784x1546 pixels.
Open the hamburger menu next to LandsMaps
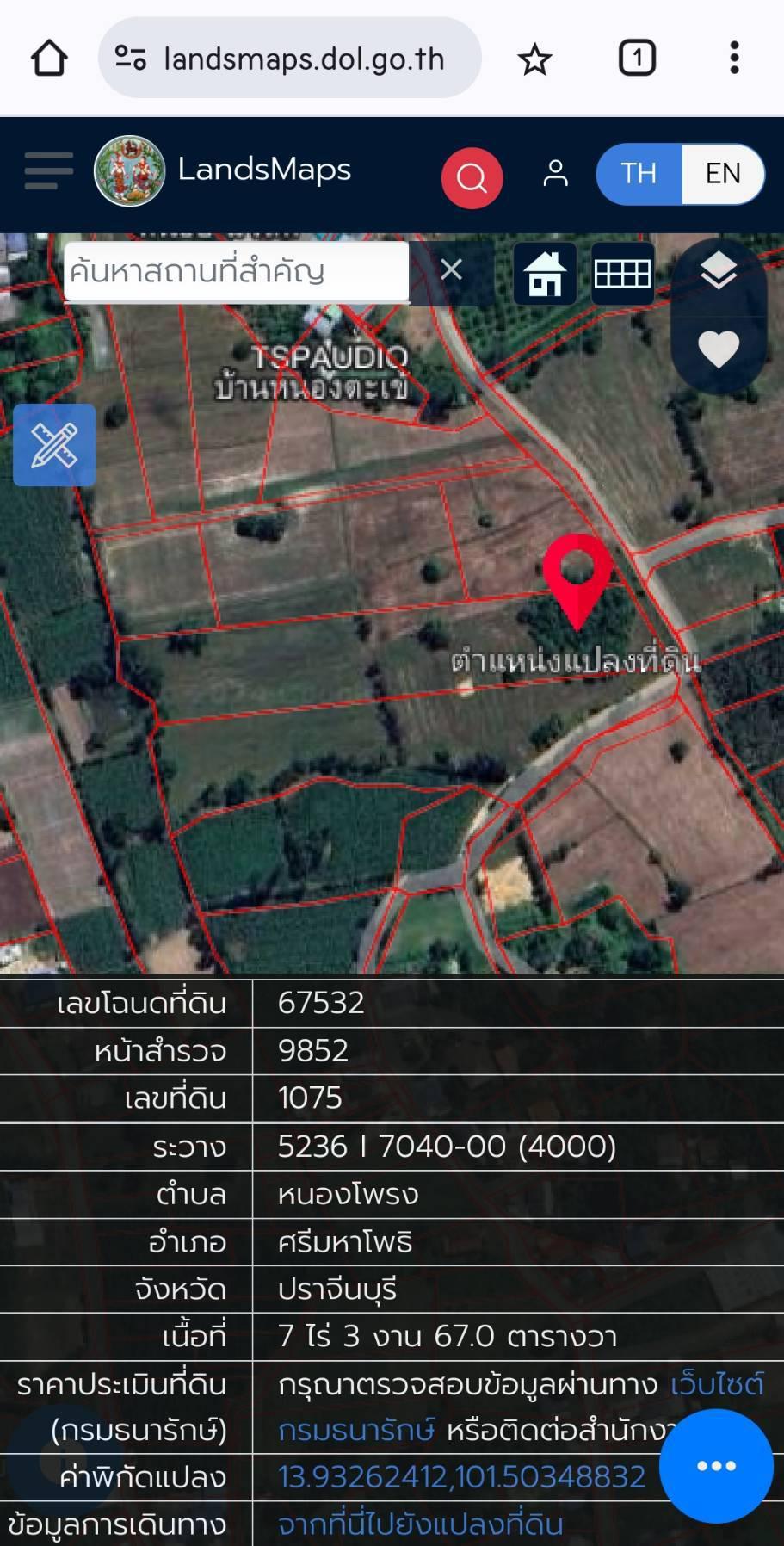pyautogui.click(x=48, y=170)
